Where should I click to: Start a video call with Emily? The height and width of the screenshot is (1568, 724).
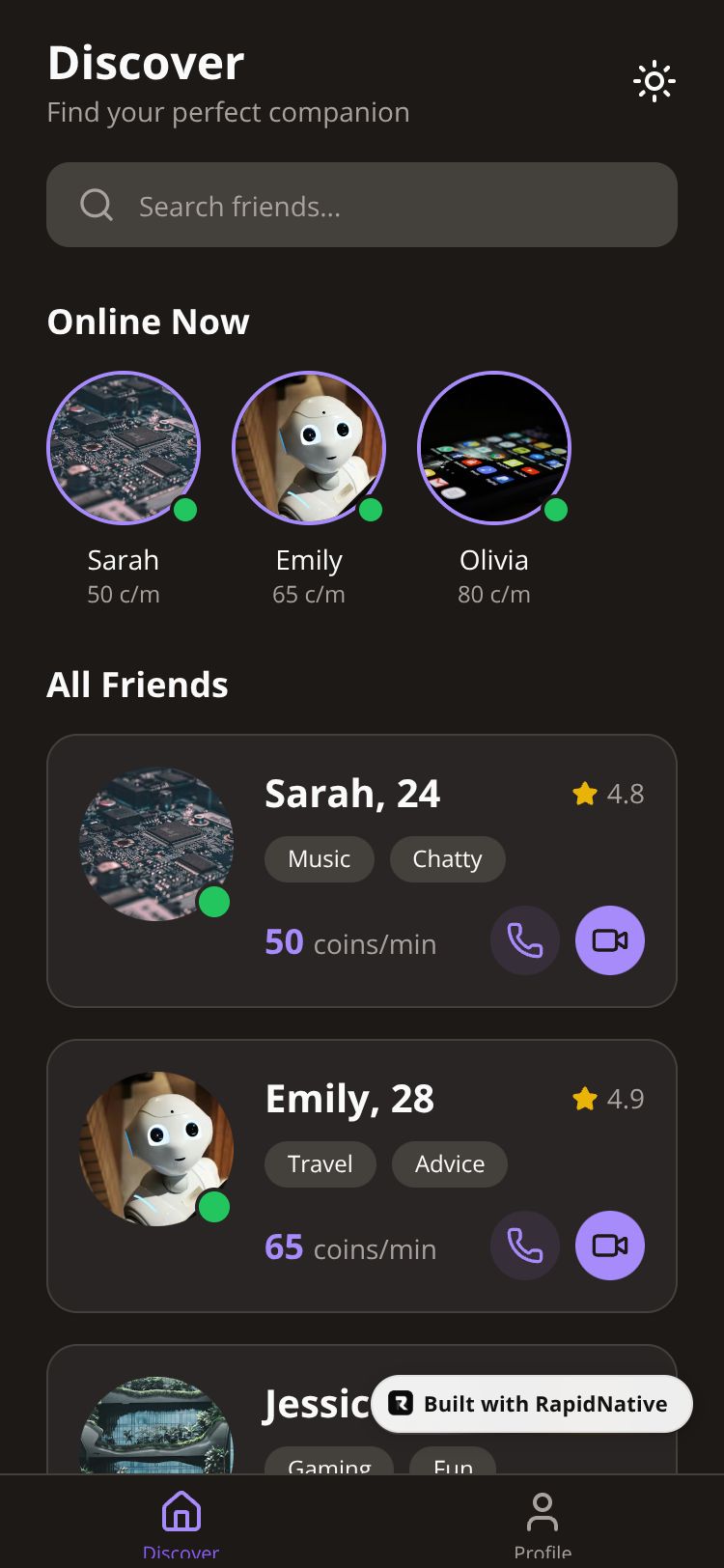[x=610, y=1246]
